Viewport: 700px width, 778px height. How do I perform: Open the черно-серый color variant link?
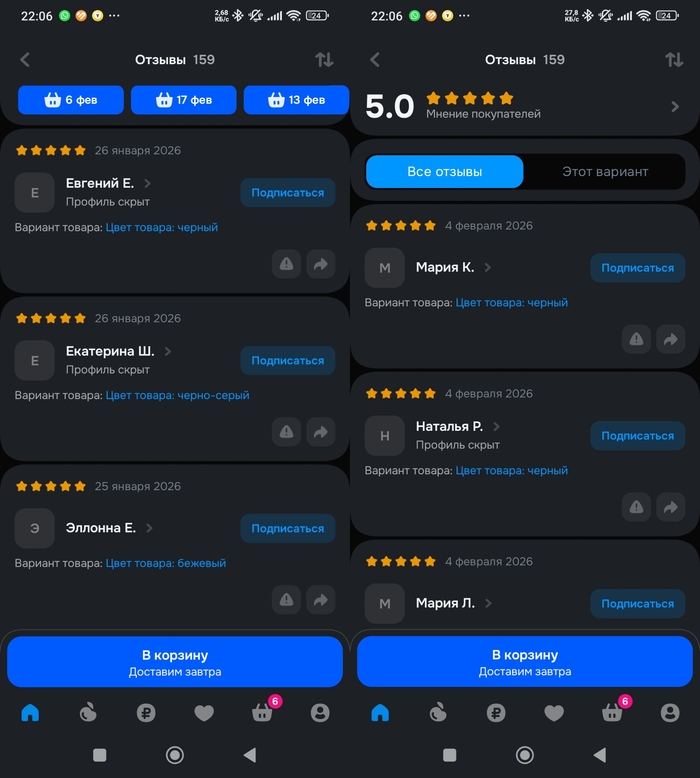[178, 395]
